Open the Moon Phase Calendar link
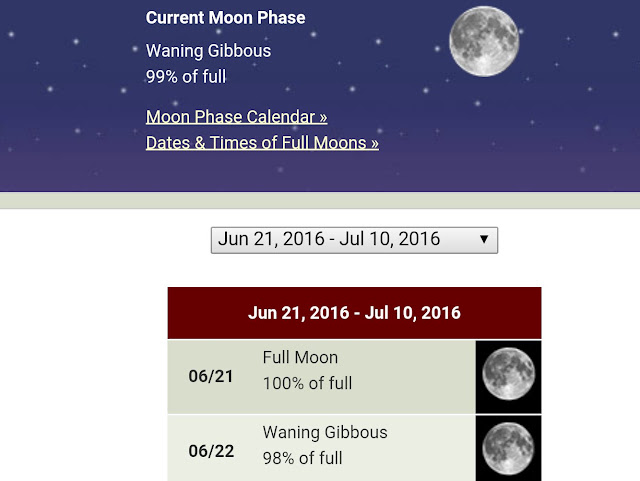This screenshot has width=640, height=481. (236, 117)
